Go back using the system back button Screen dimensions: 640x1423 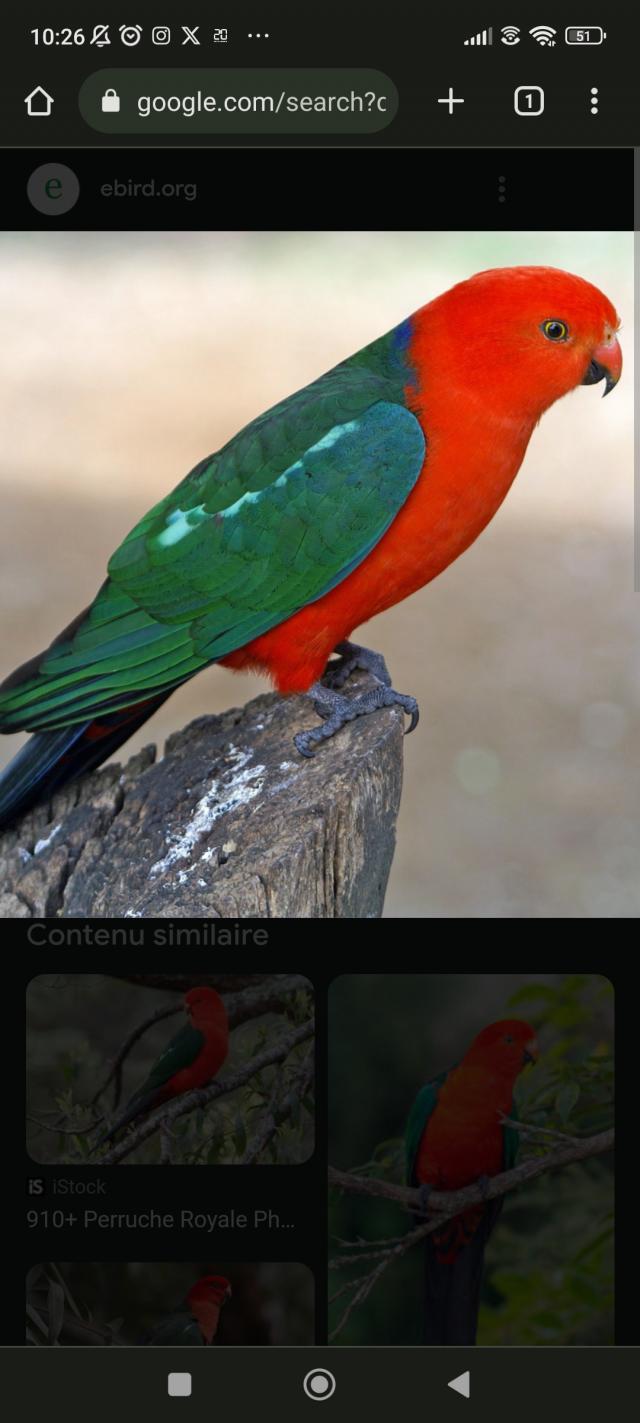458,1384
